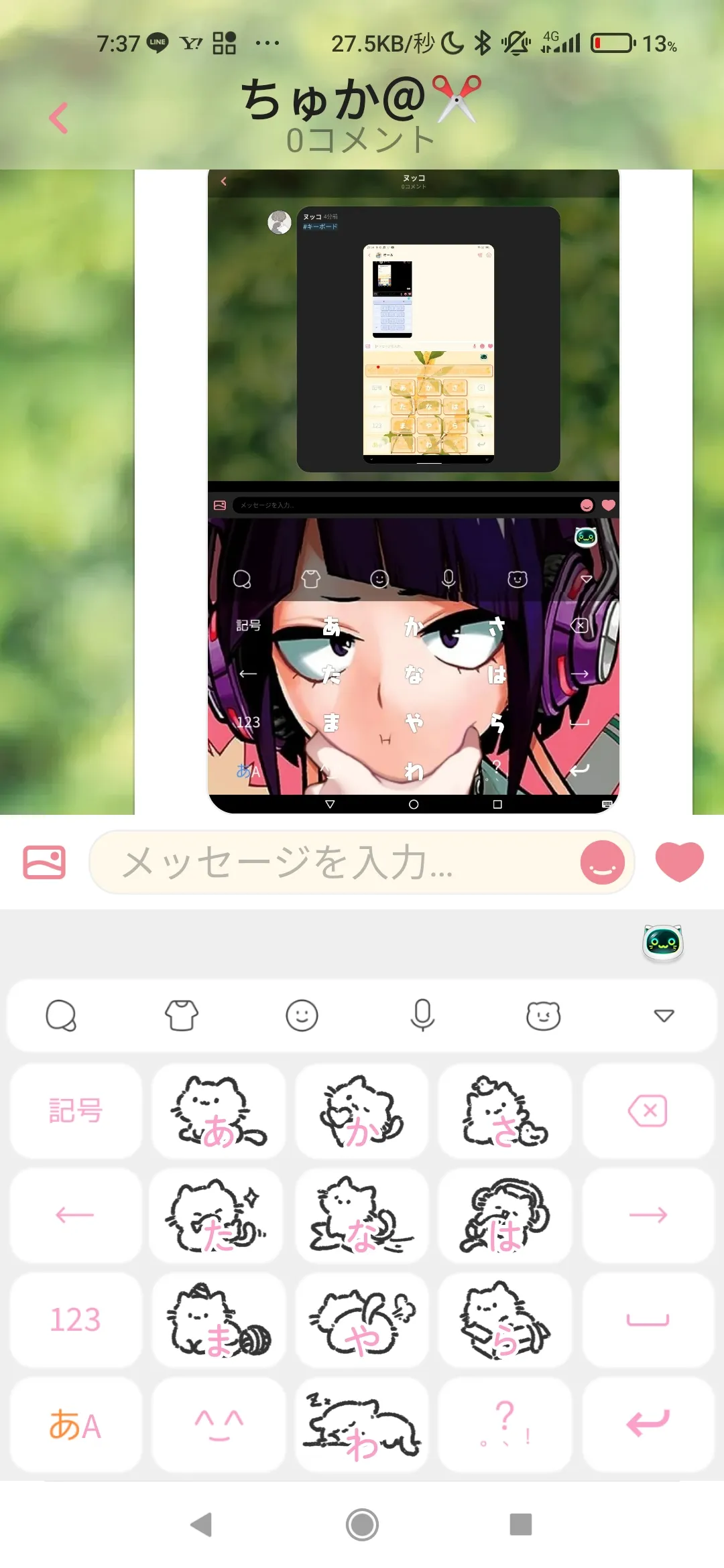Switch to the 123 number layout

pyautogui.click(x=76, y=1320)
